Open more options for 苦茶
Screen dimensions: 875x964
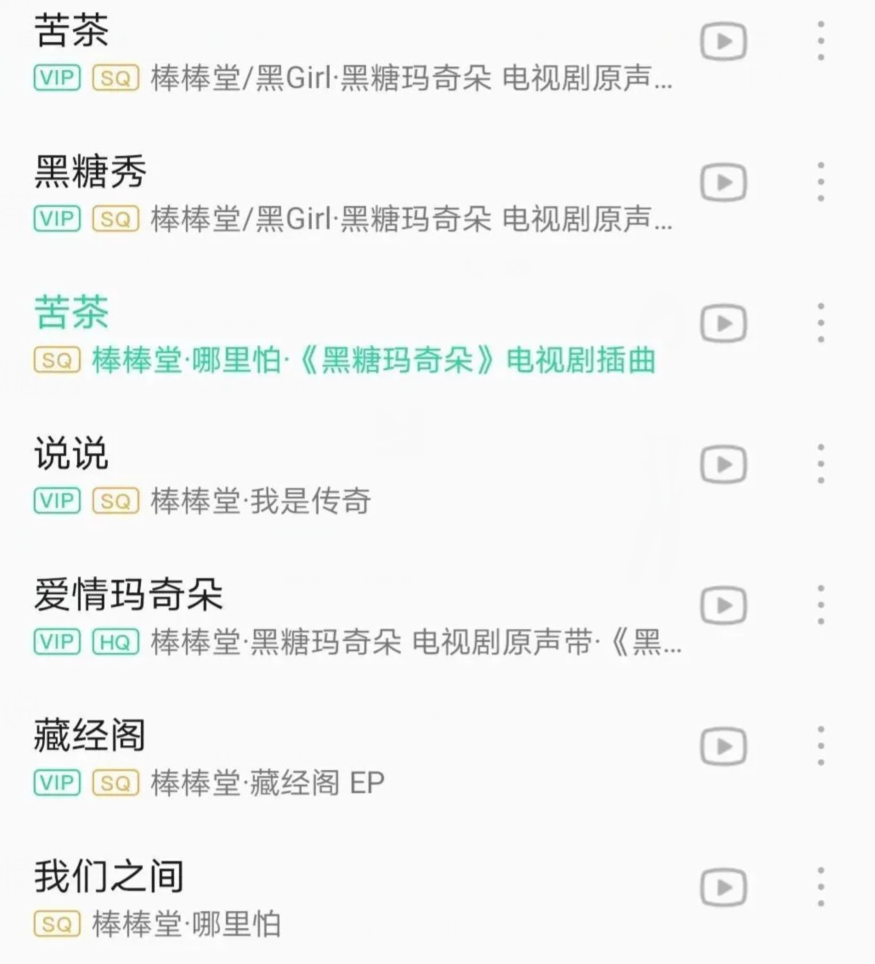click(x=821, y=42)
